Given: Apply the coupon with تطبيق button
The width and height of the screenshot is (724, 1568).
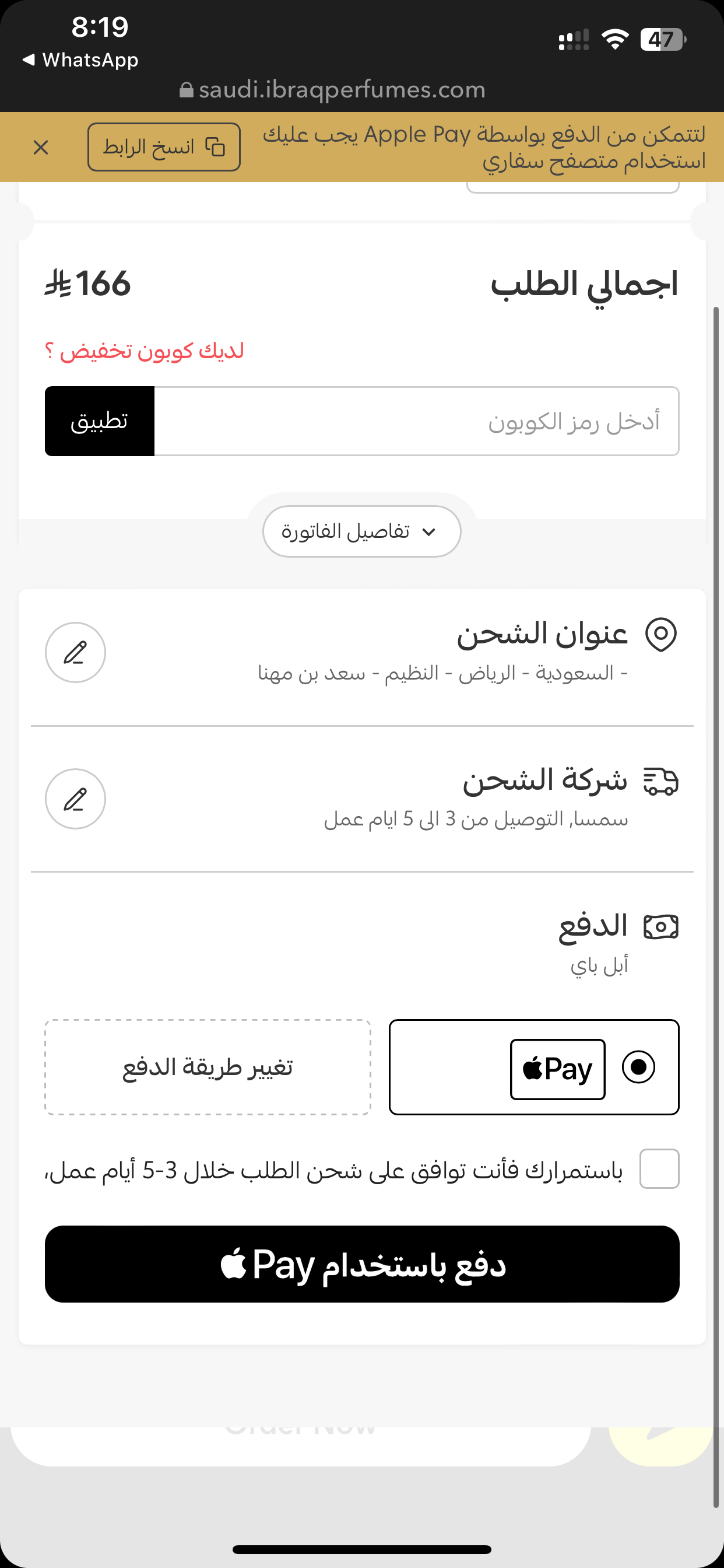Looking at the screenshot, I should click(x=99, y=421).
